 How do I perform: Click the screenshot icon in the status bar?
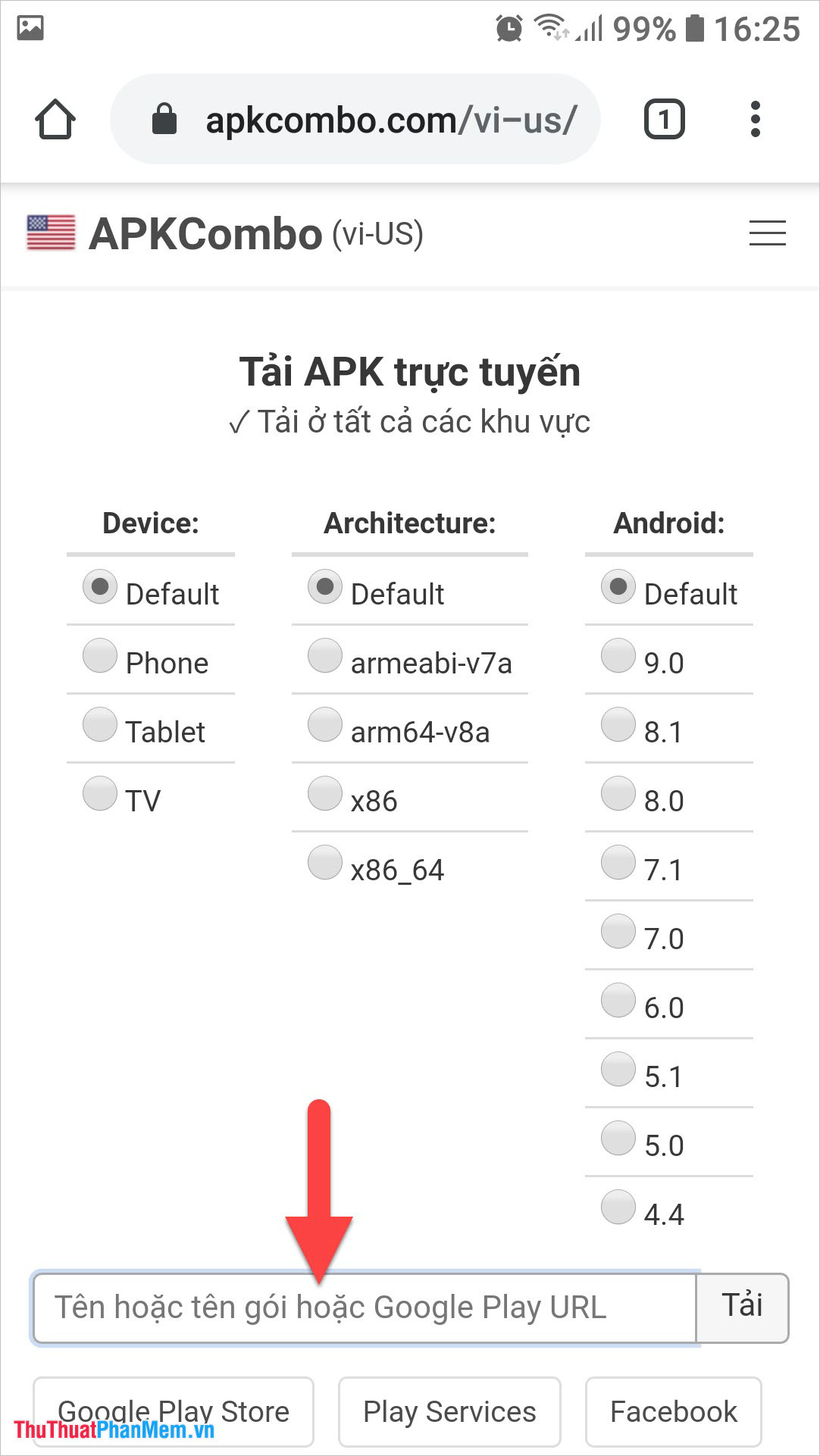pos(29,25)
